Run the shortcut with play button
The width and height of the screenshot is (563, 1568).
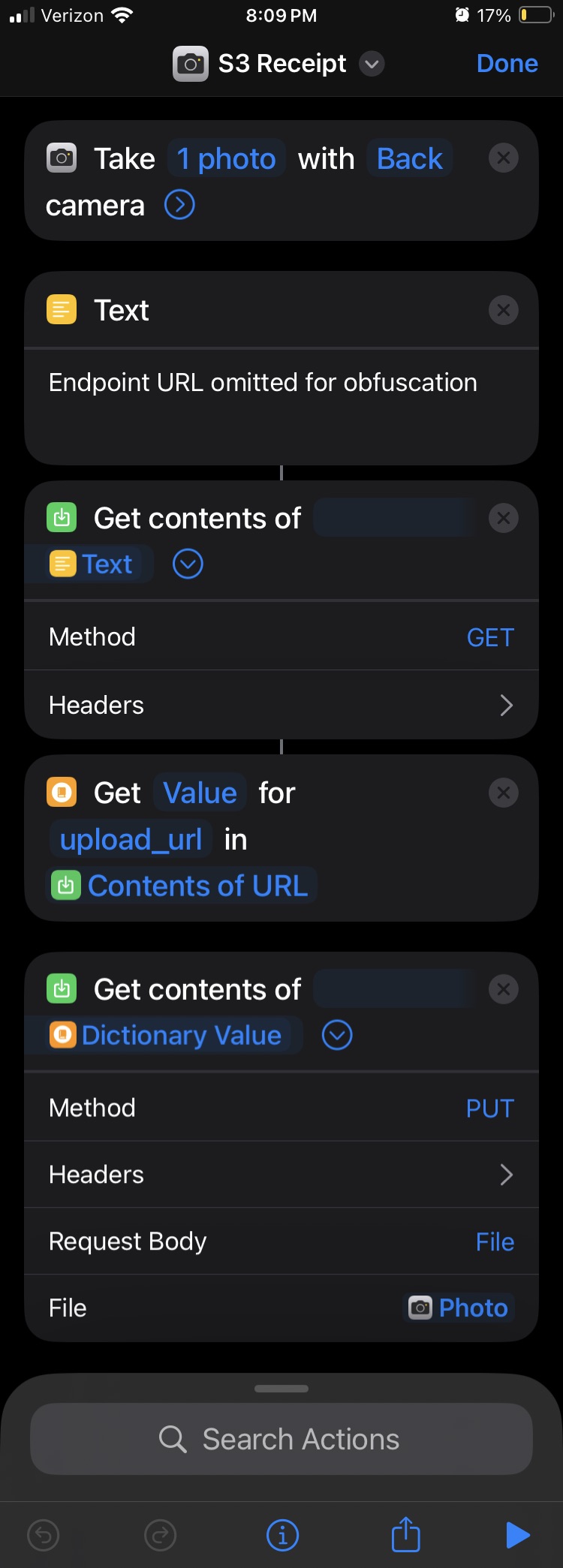coord(517,1535)
